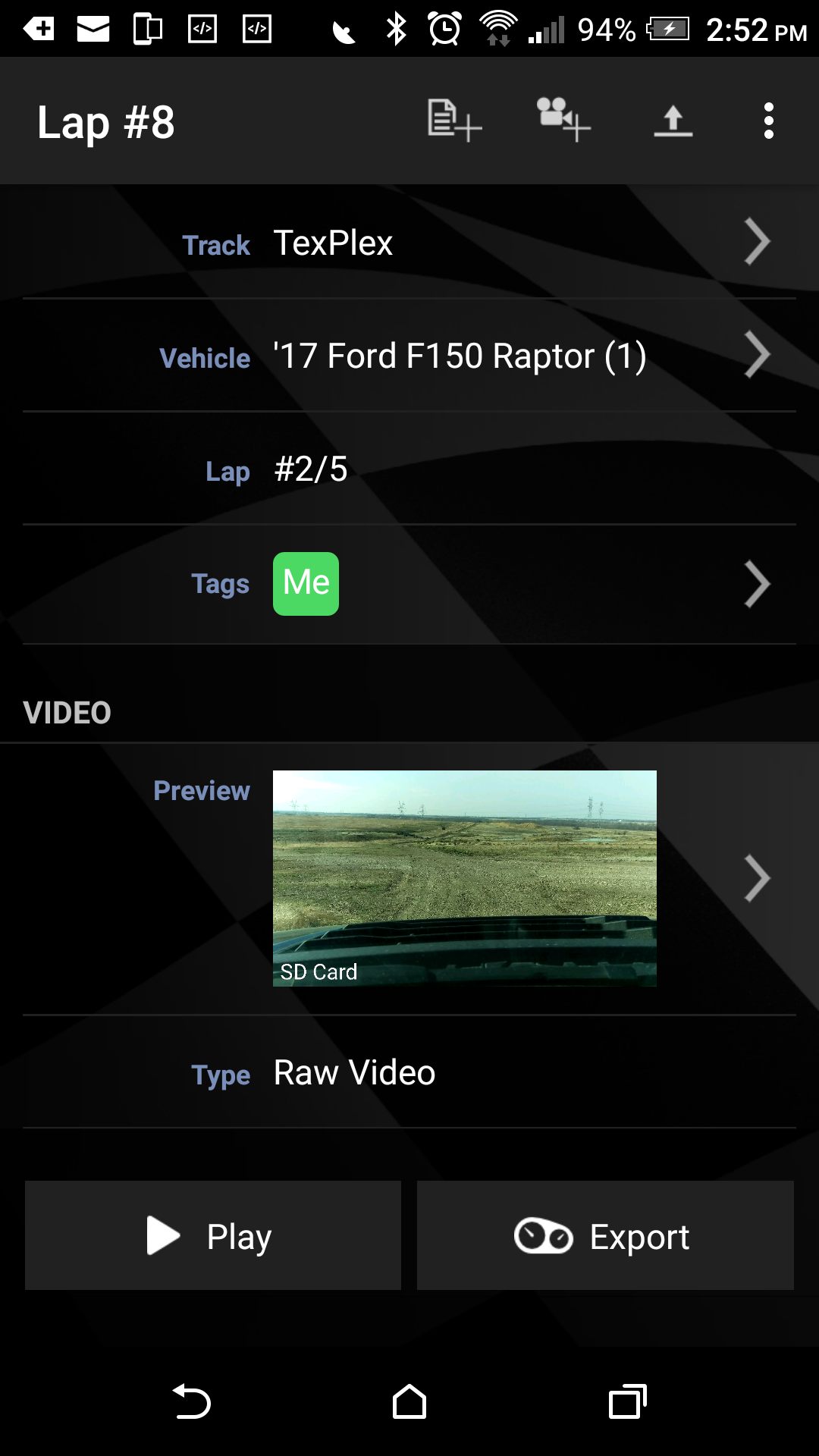819x1456 pixels.
Task: Add a new note to Lap #8
Action: coord(453,121)
